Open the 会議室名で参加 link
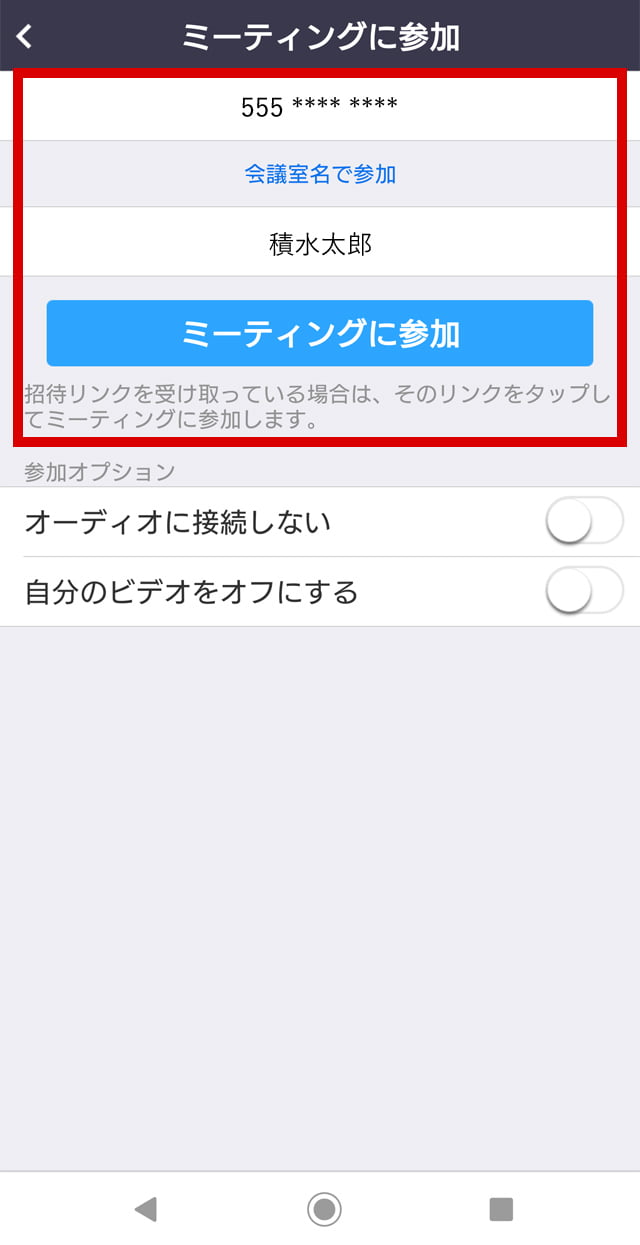This screenshot has height=1245, width=640. (x=320, y=174)
